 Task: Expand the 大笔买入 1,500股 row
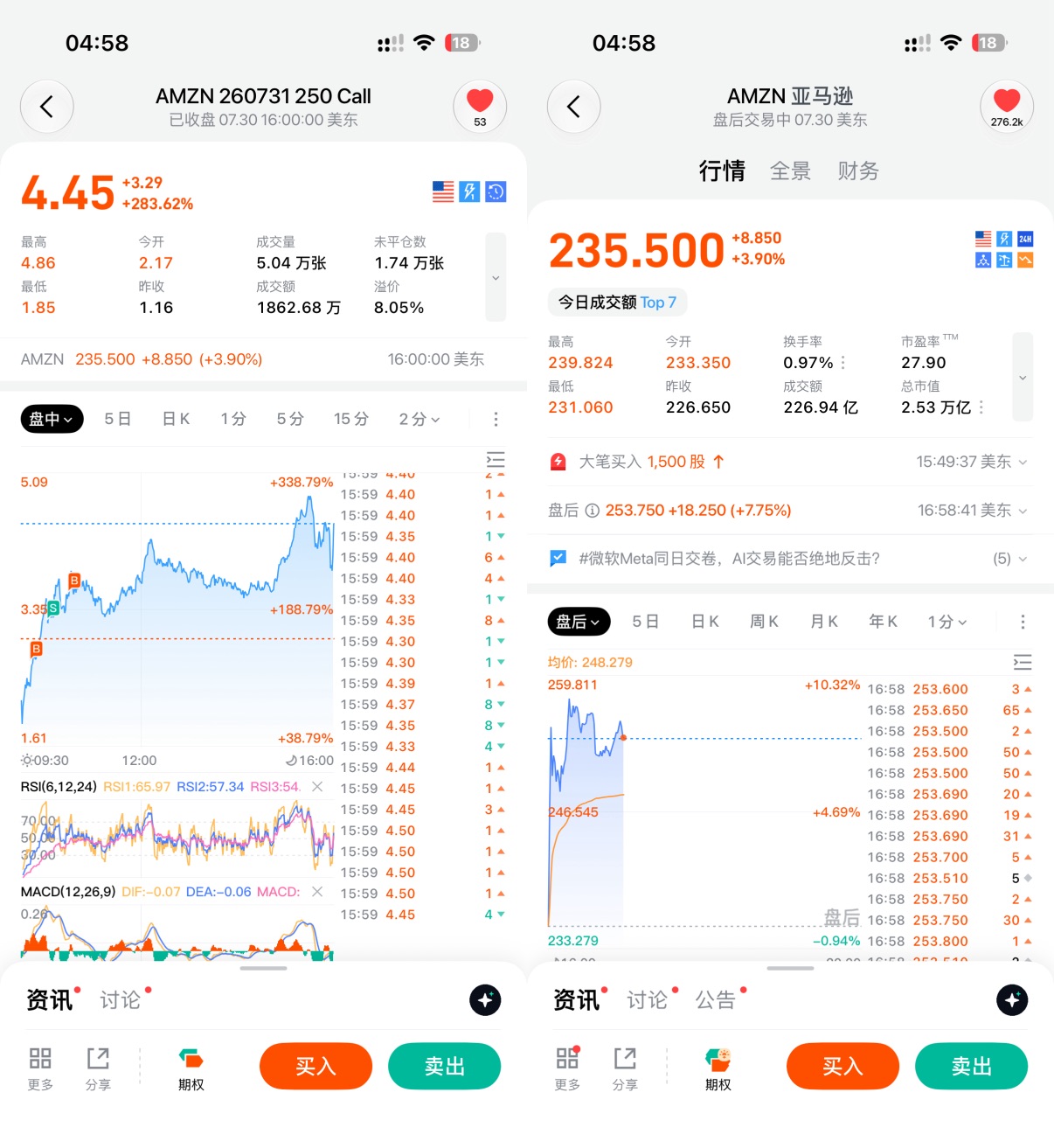(790, 462)
